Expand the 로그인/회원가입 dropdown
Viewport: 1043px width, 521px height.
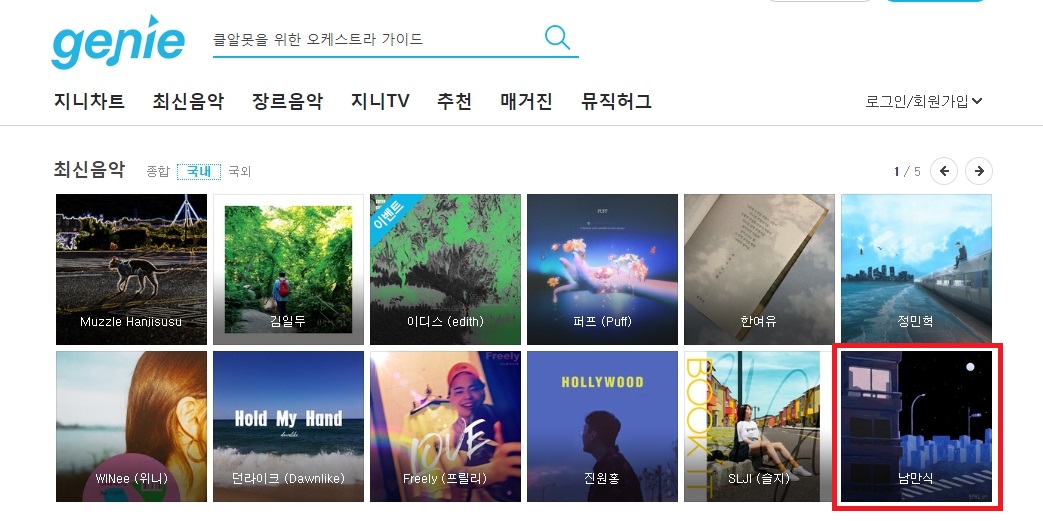(923, 101)
